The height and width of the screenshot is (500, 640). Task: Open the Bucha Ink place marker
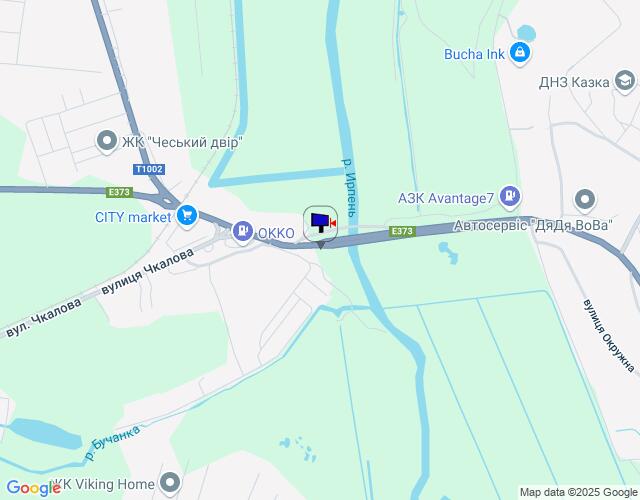519,53
